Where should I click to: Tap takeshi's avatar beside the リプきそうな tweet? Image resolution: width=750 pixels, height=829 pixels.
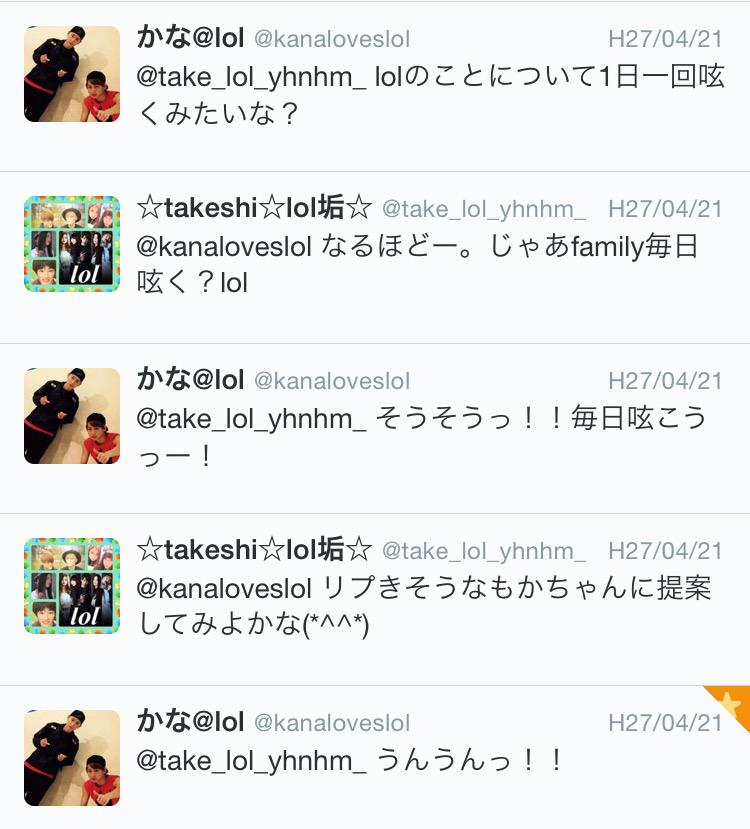point(72,586)
